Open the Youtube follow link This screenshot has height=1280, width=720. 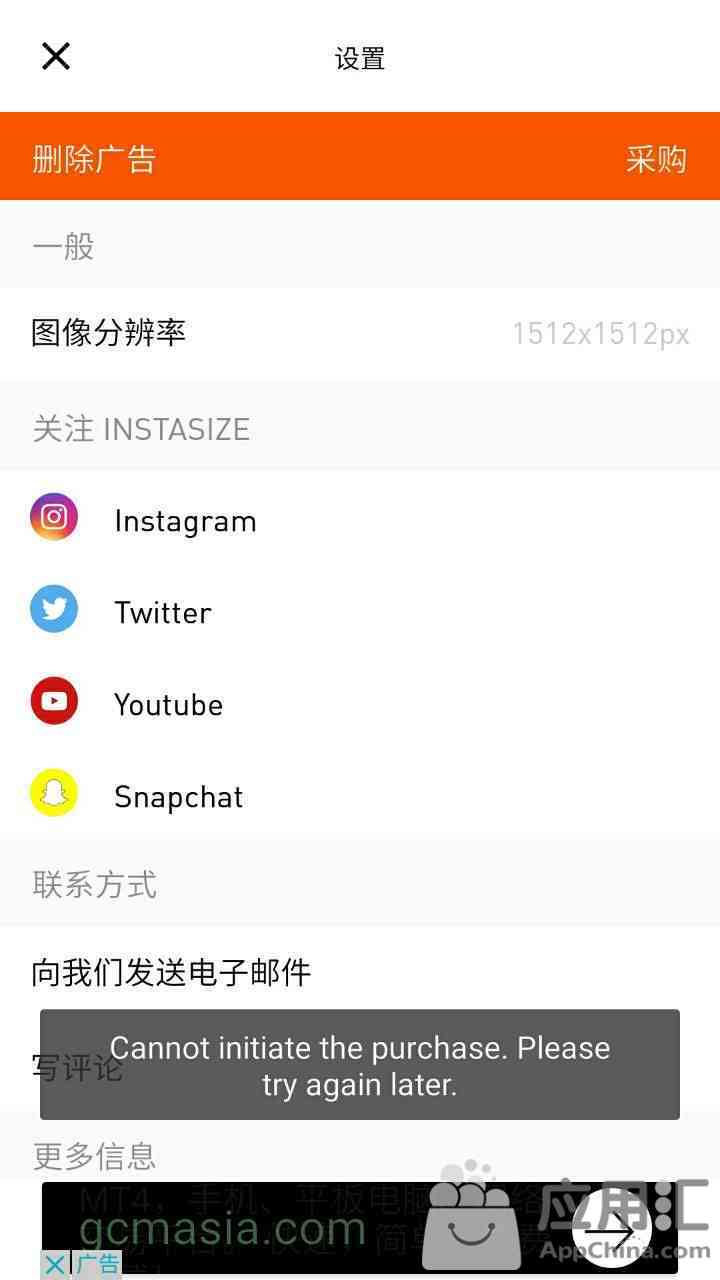[168, 705]
